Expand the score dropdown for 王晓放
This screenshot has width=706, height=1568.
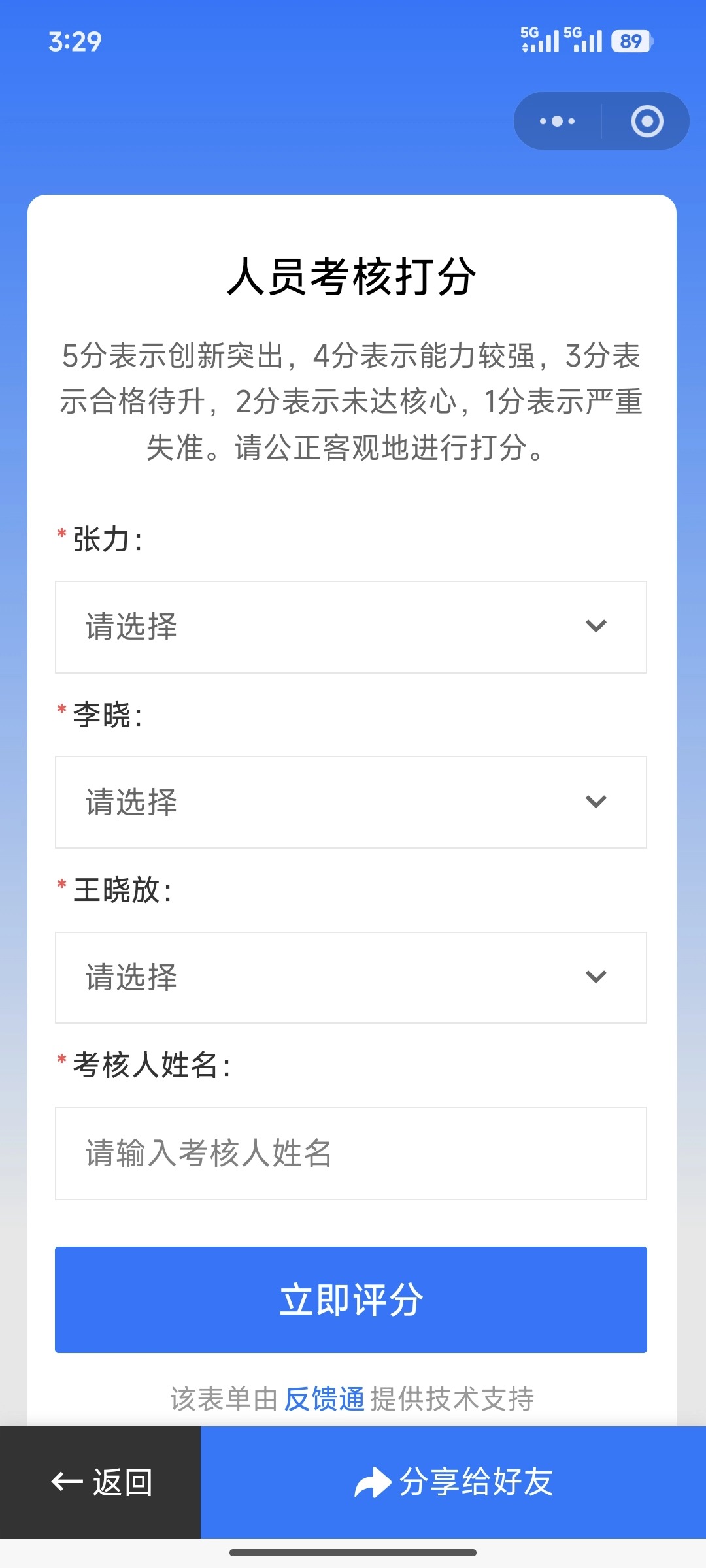(351, 977)
